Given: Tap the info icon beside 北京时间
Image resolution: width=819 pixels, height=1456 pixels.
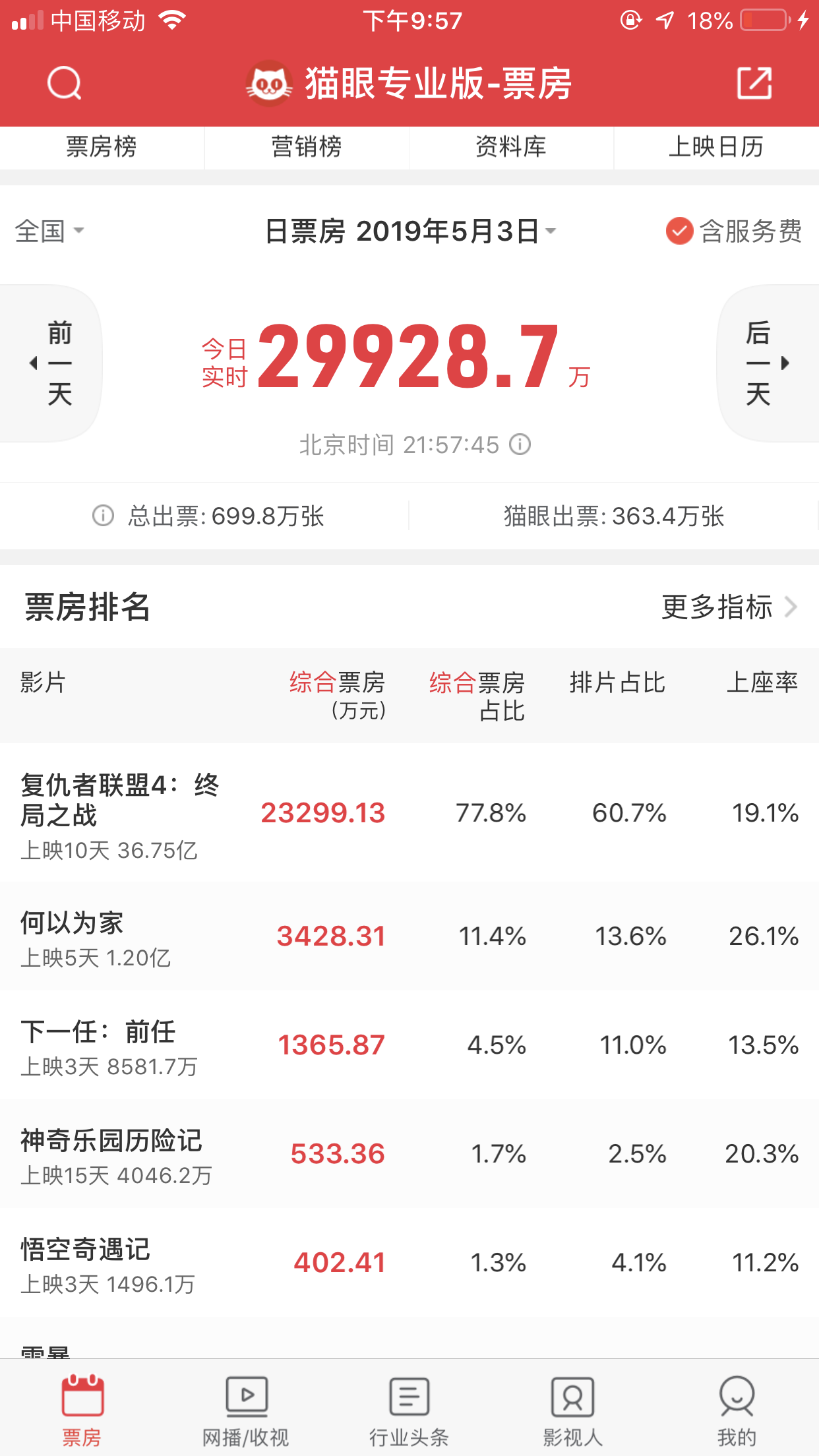Looking at the screenshot, I should [520, 444].
